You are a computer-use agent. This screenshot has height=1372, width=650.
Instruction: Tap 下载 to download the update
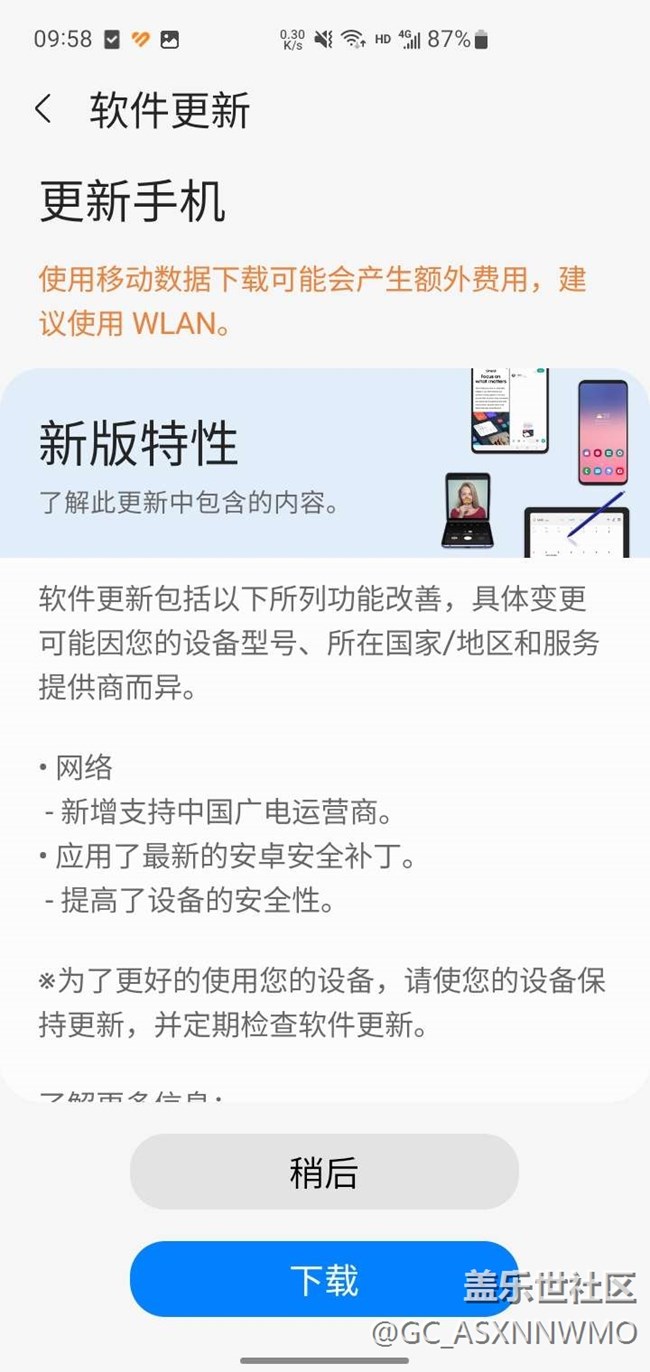(324, 1279)
